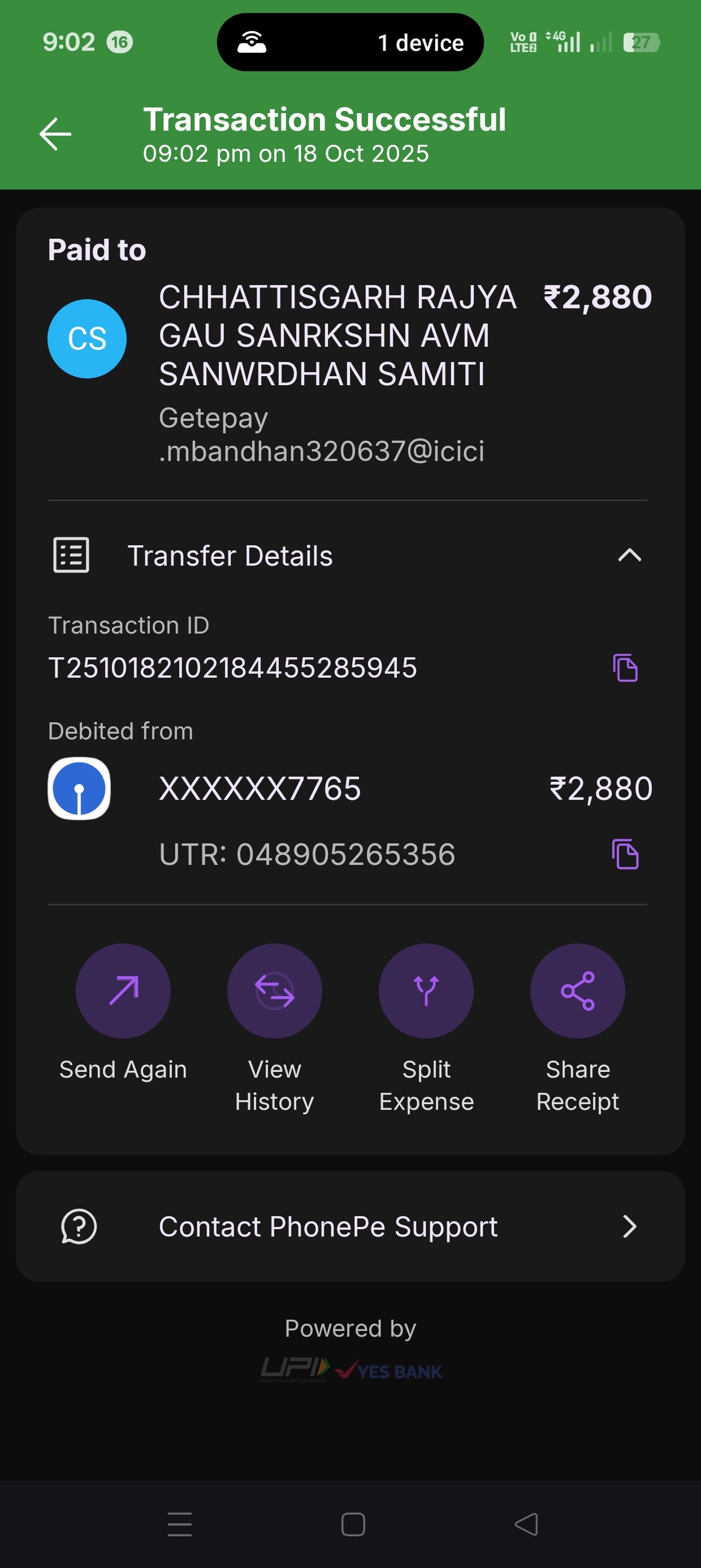The image size is (701, 1568).
Task: Tap Send Again to repeat payment
Action: pyautogui.click(x=123, y=991)
